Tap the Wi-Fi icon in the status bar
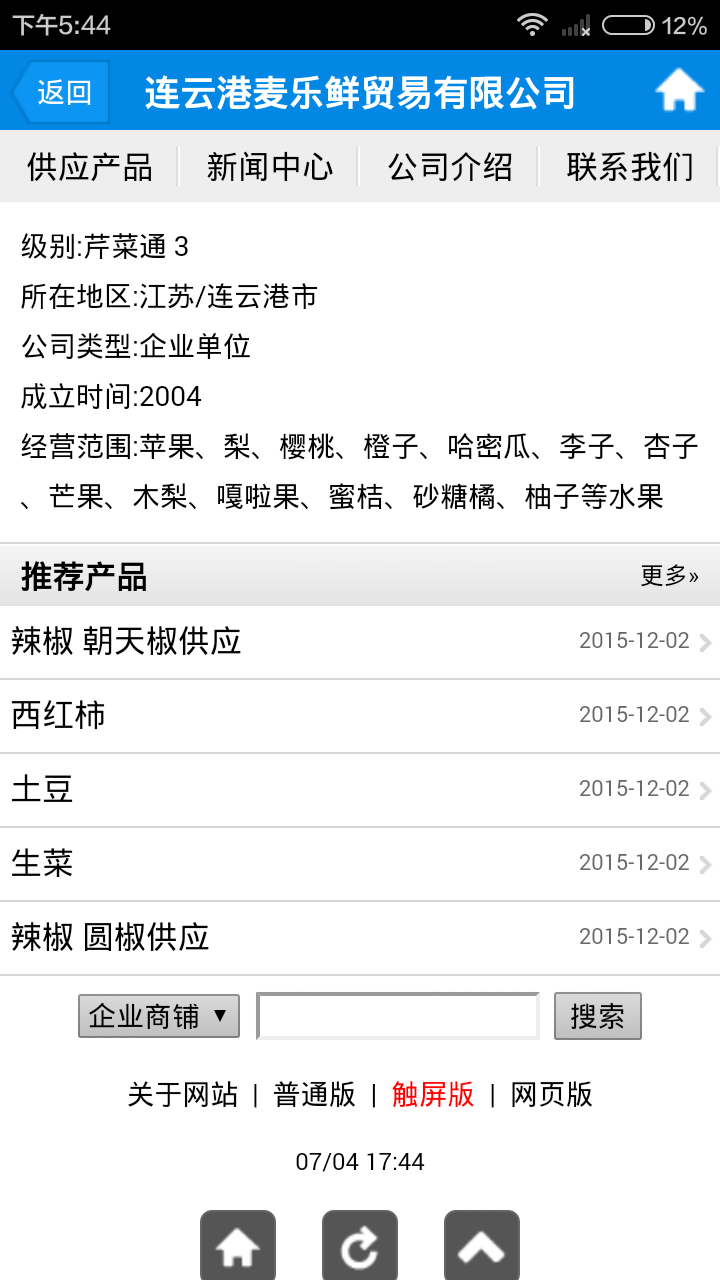This screenshot has width=720, height=1280. 533,24
